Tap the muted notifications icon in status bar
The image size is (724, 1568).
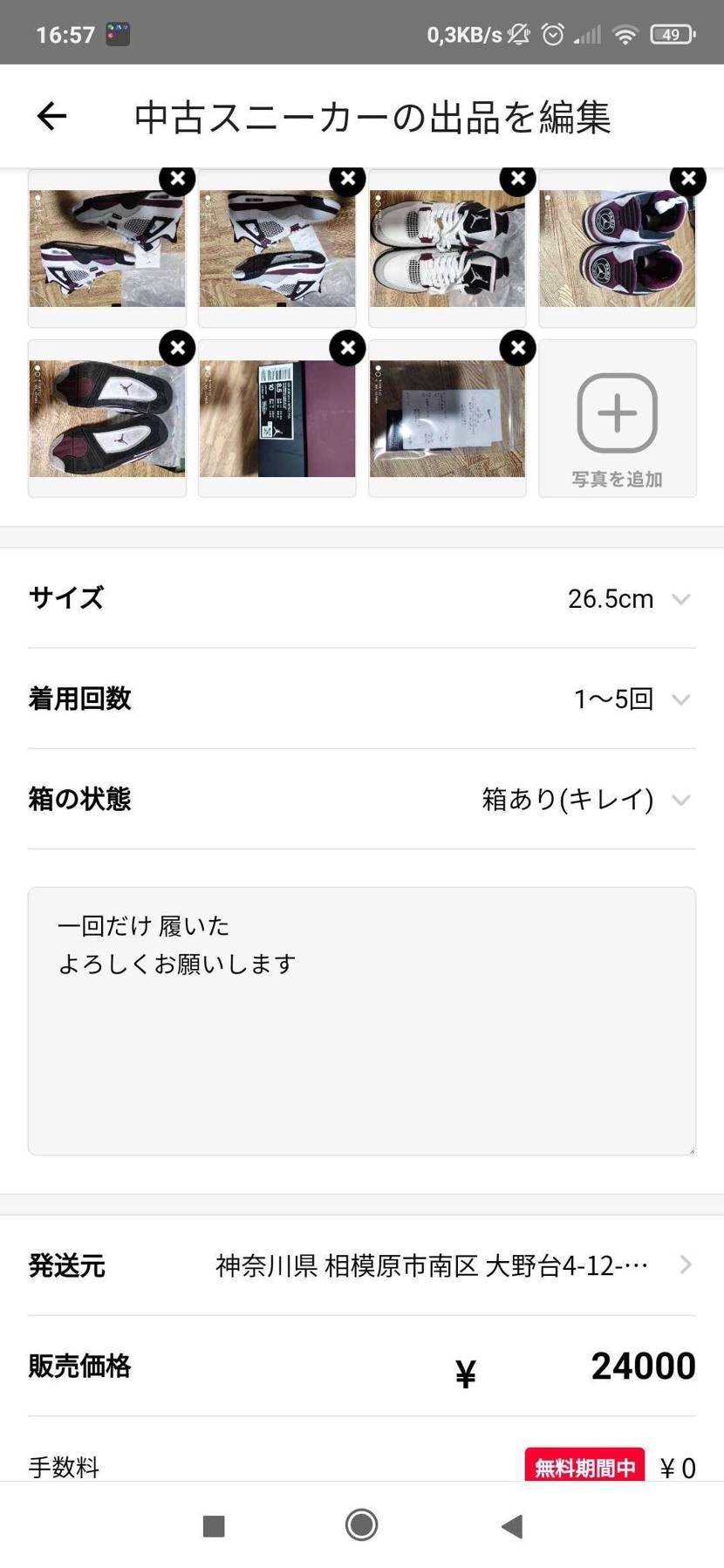[x=519, y=31]
